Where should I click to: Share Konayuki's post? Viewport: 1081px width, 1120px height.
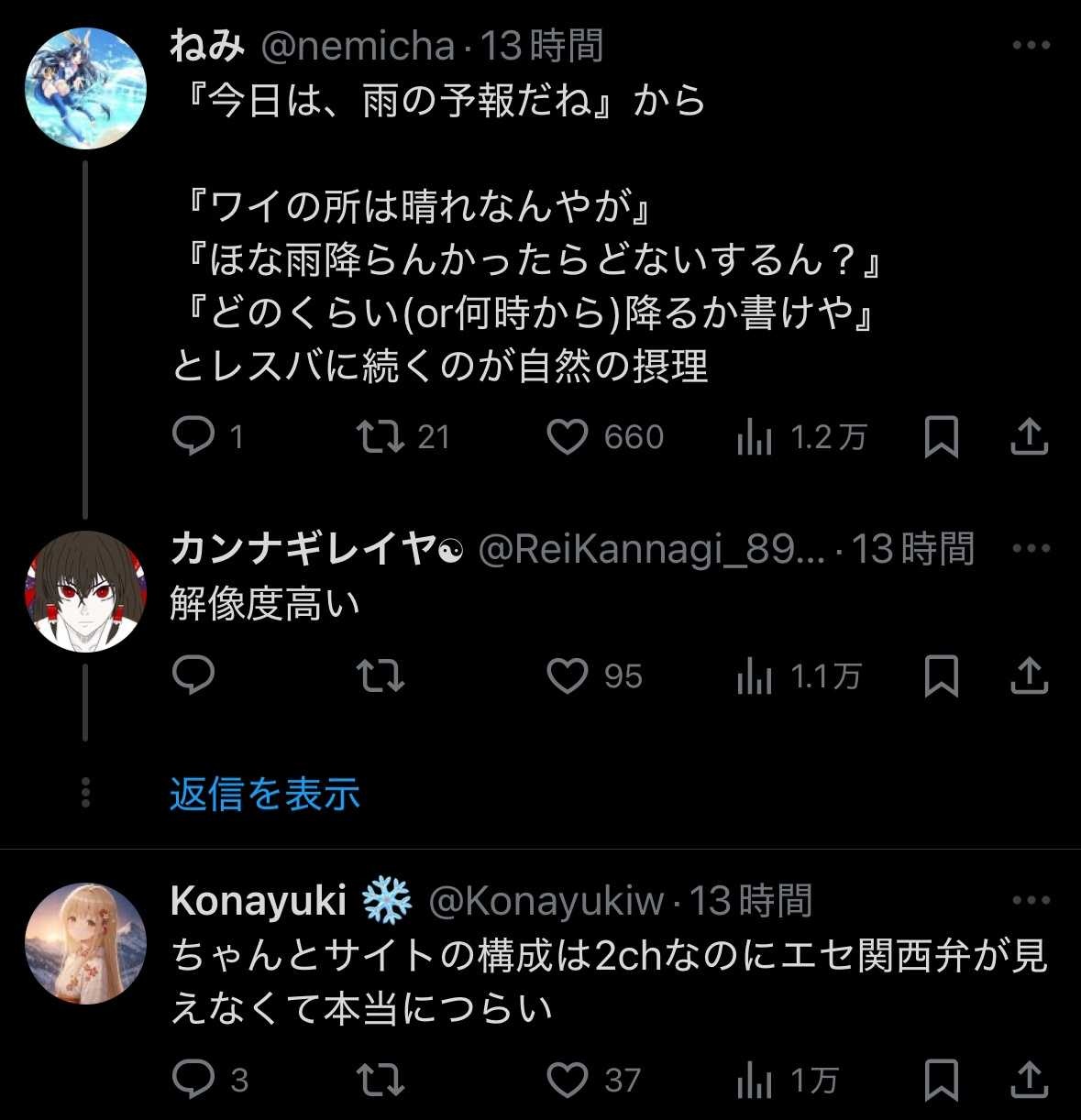point(1029,1080)
